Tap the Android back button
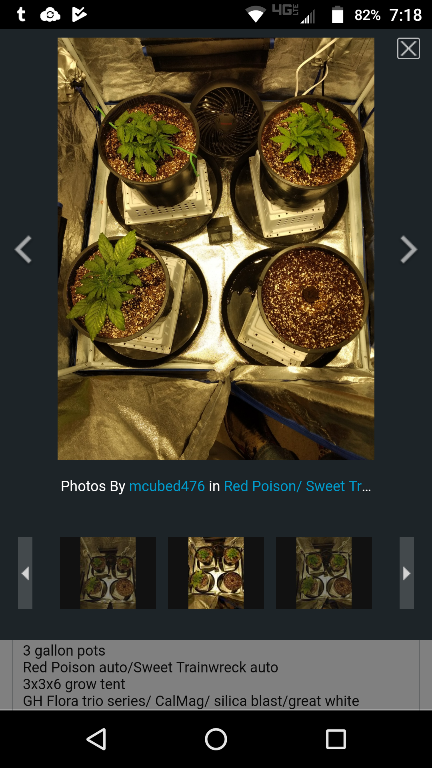Viewport: 432px width, 768px height. 96,739
